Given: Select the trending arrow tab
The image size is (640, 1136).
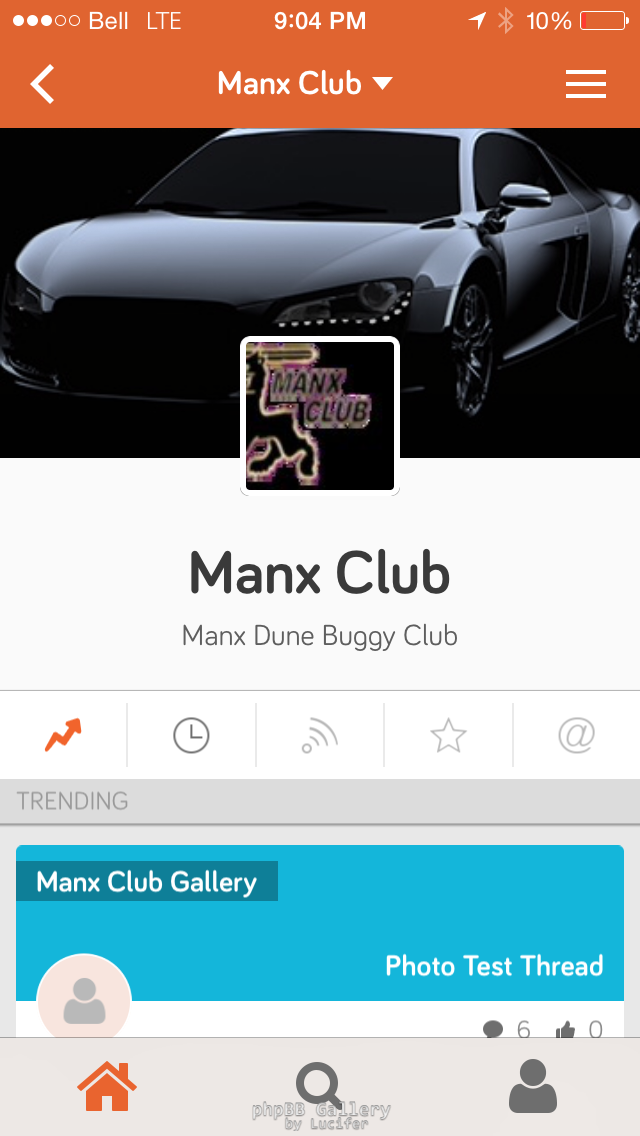Looking at the screenshot, I should click(63, 736).
